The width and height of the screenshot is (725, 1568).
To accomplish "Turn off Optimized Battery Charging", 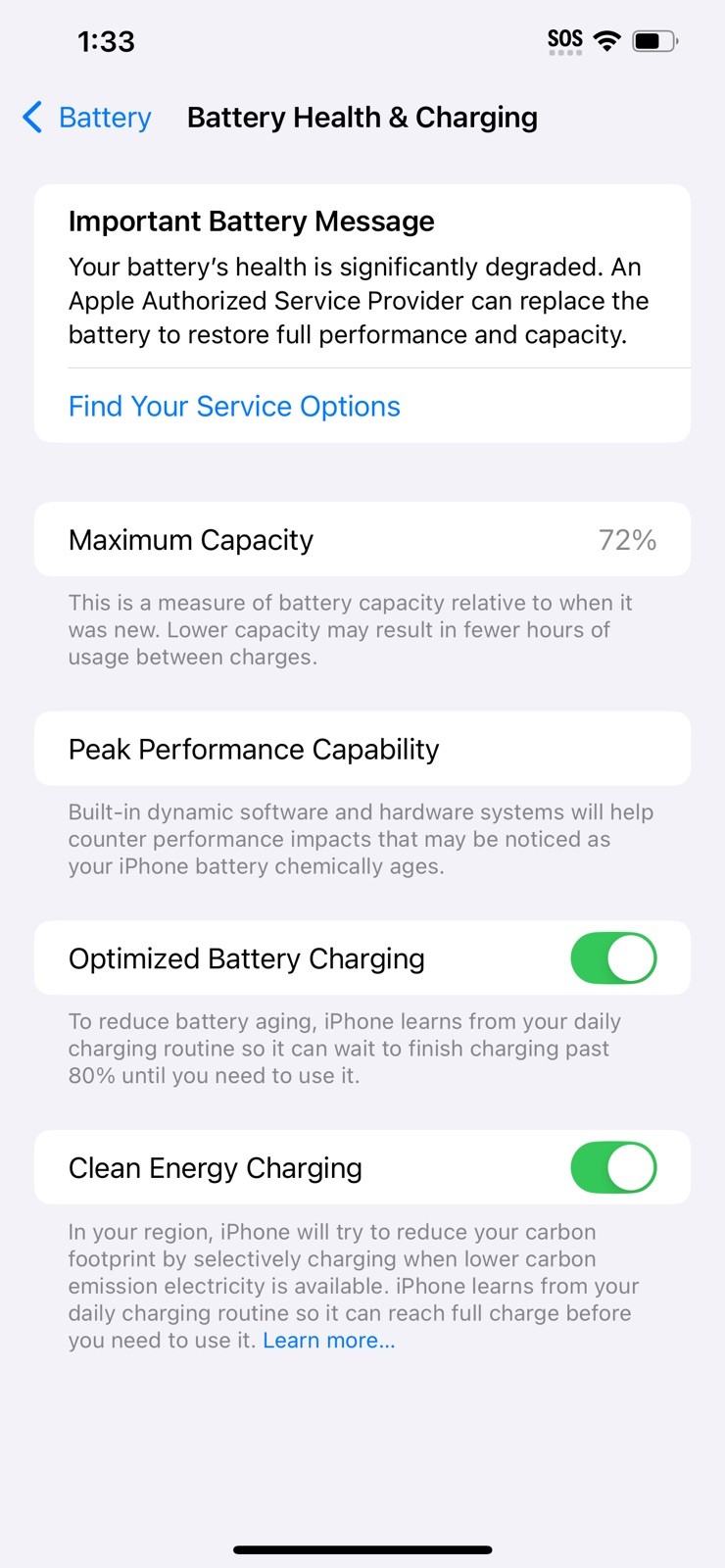I will click(x=613, y=958).
